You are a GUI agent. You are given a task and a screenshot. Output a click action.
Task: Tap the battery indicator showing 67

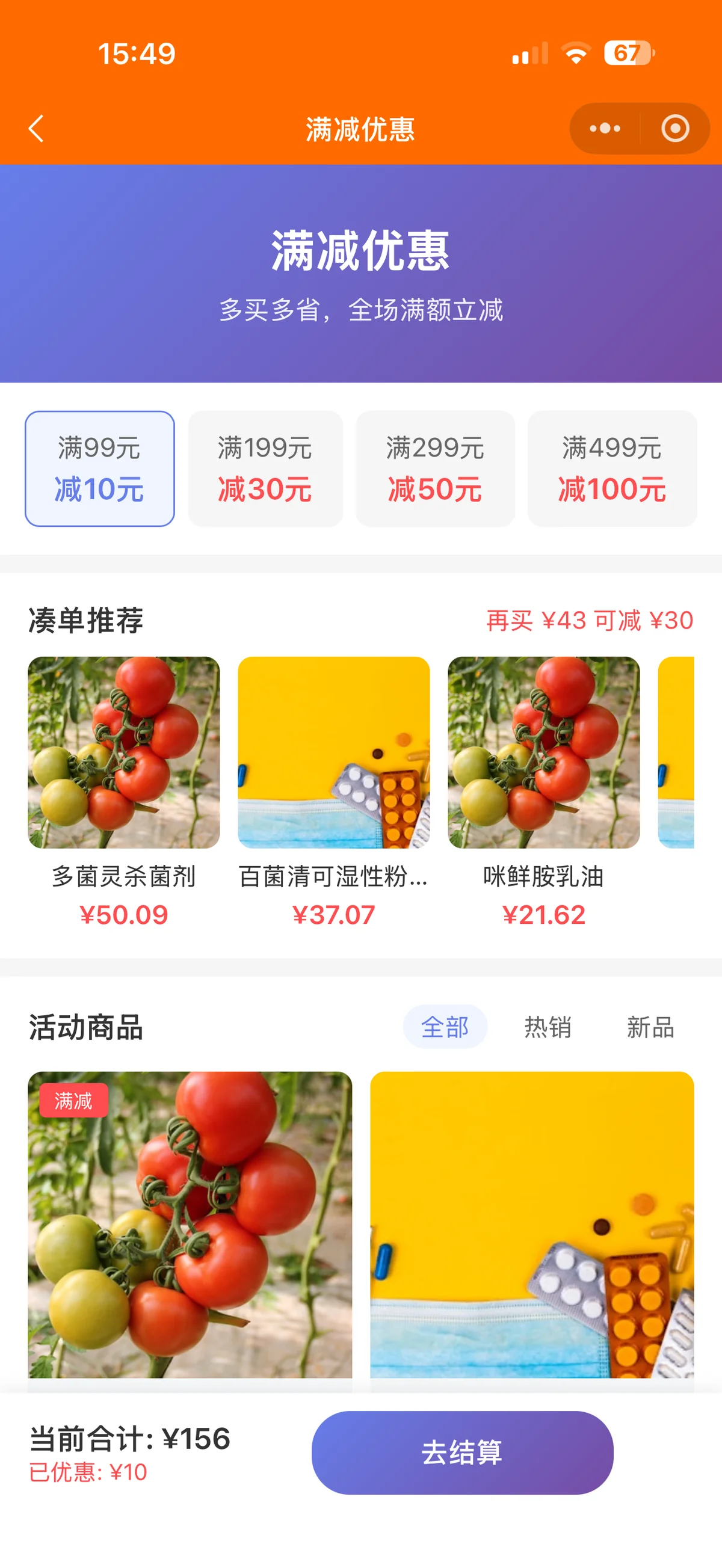(x=627, y=54)
